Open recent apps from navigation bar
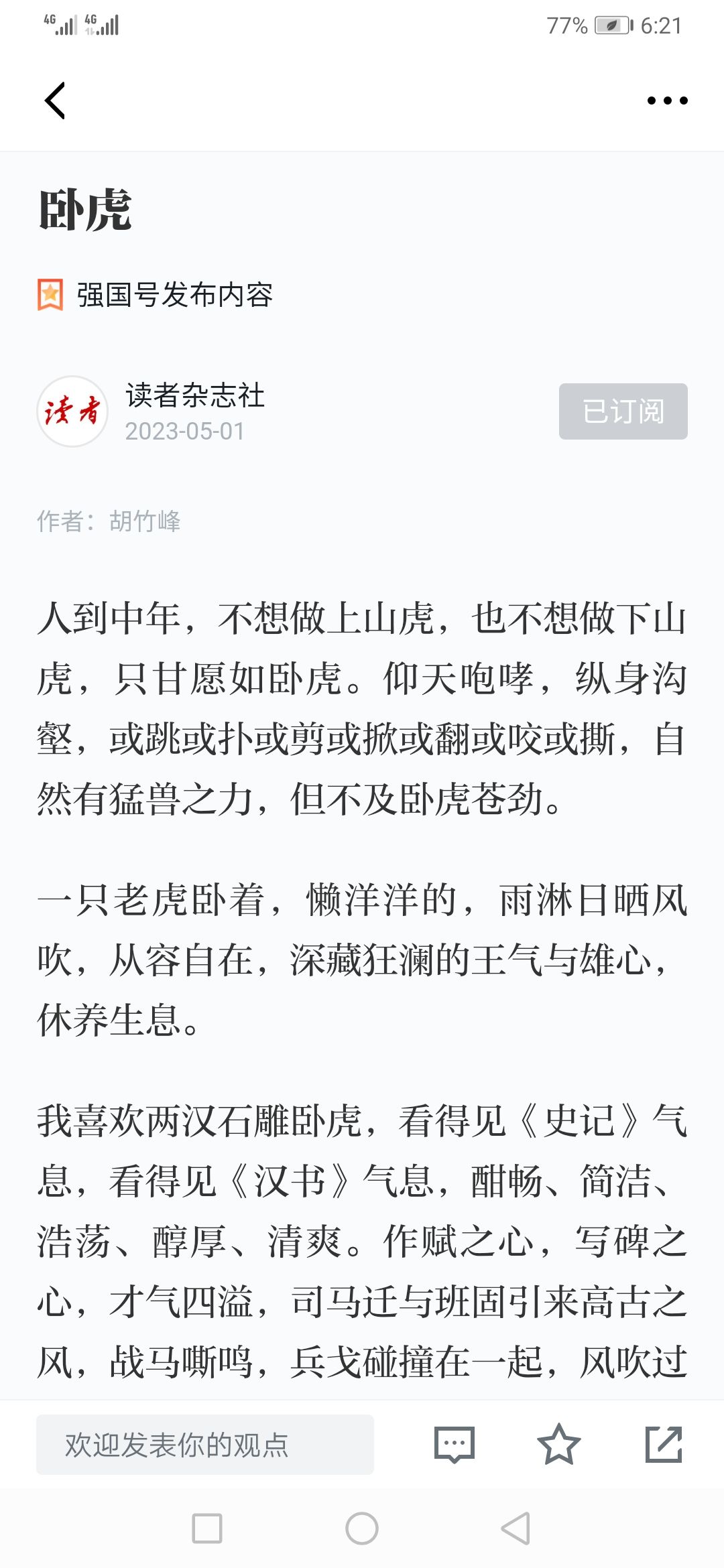This screenshot has height=1568, width=724. tap(207, 1528)
